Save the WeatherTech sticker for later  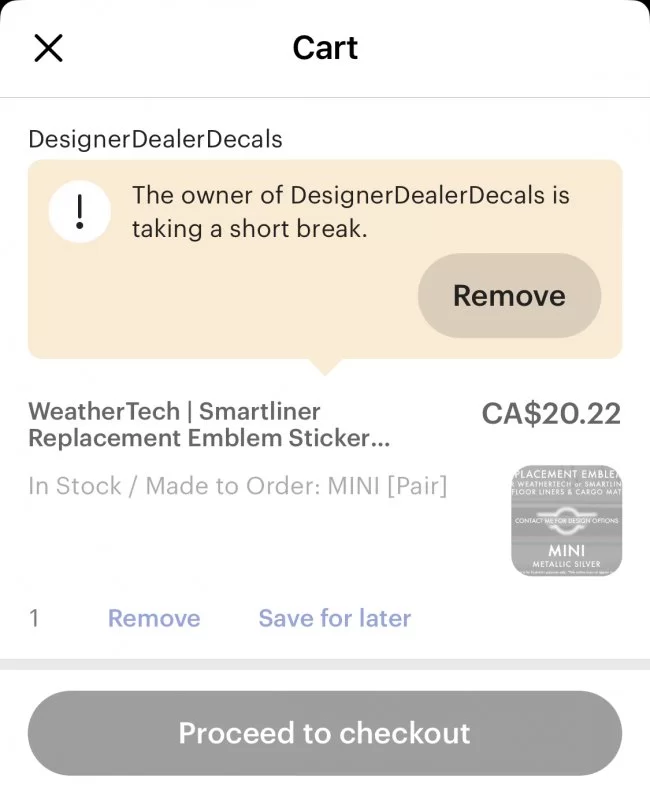tap(334, 618)
